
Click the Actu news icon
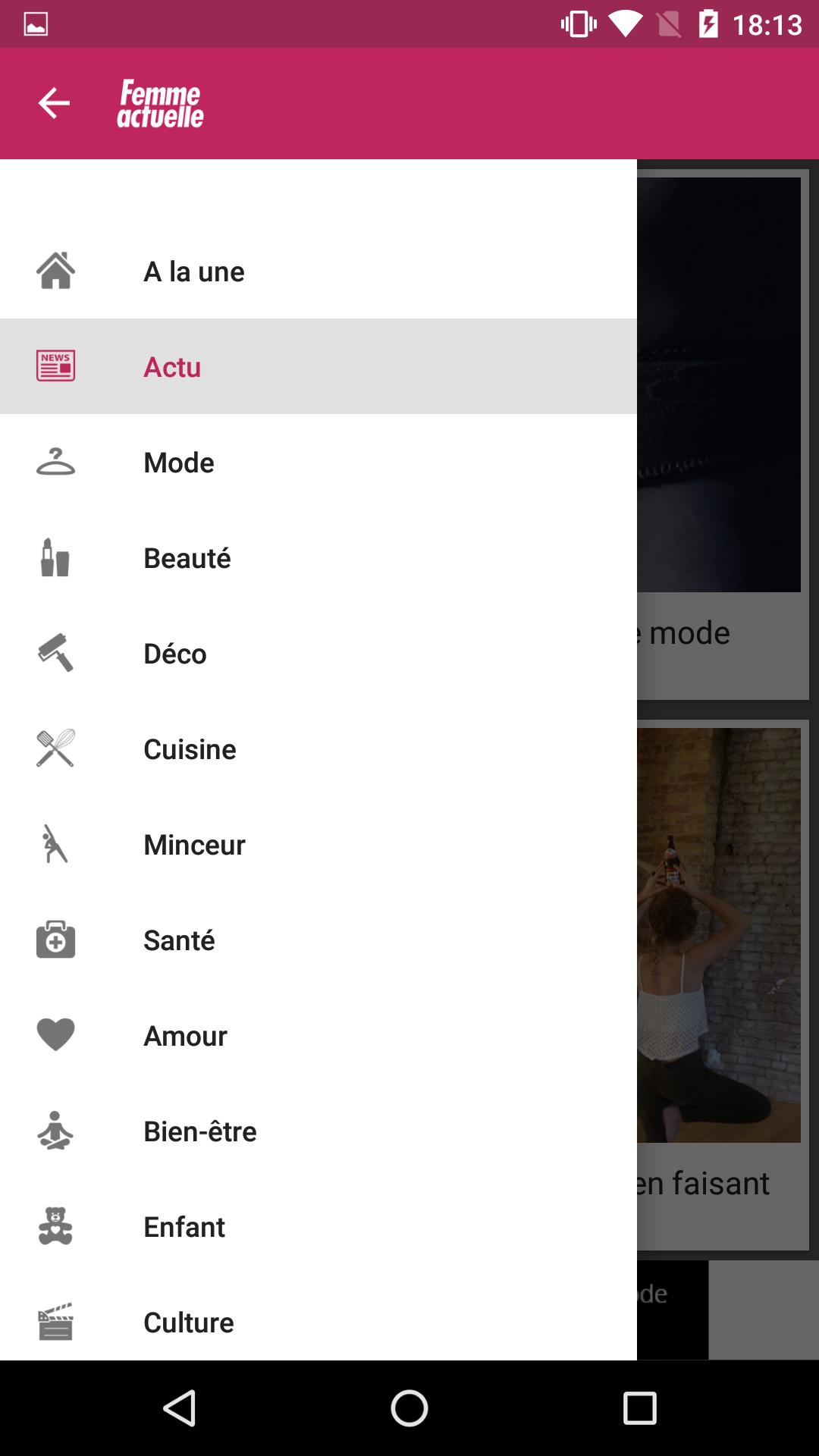[56, 366]
